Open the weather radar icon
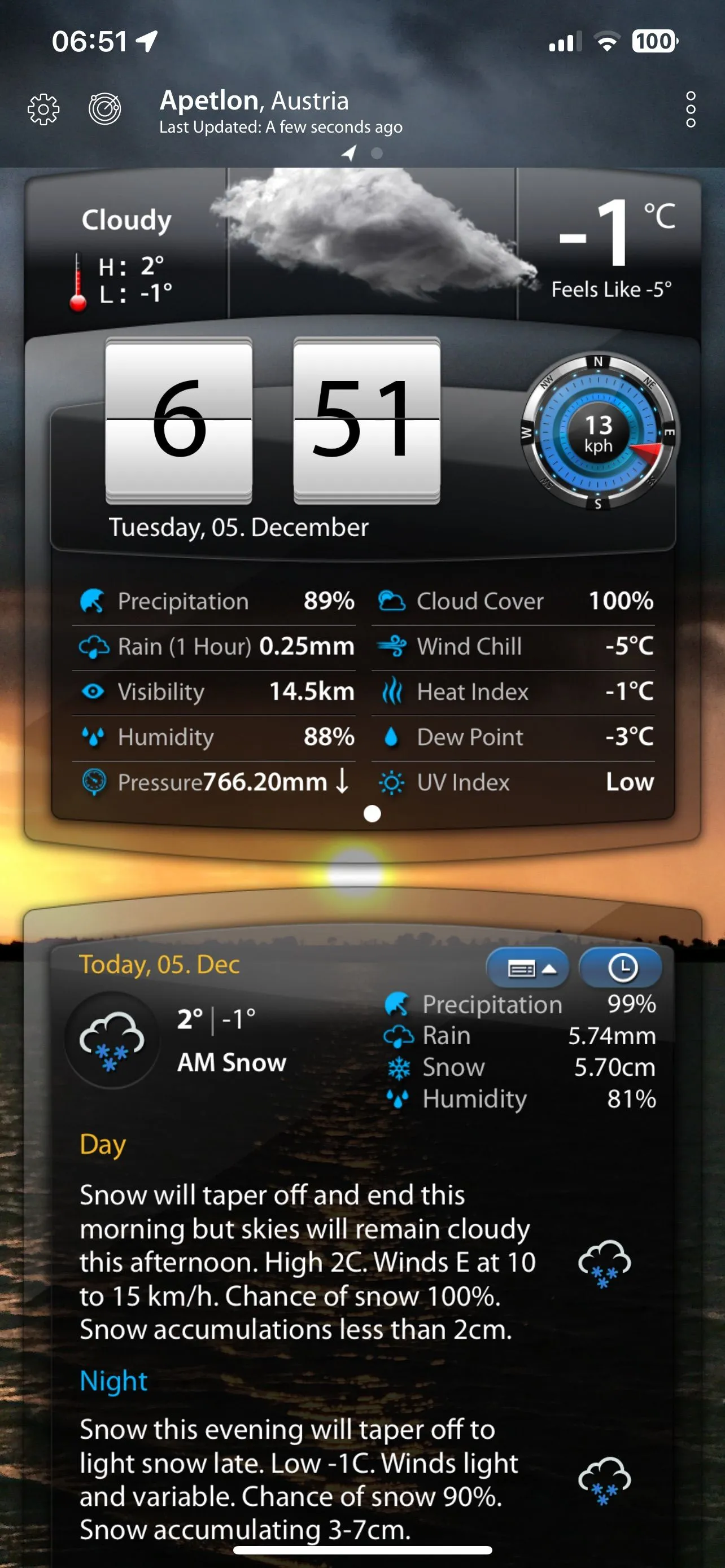This screenshot has height=1568, width=725. [104, 110]
